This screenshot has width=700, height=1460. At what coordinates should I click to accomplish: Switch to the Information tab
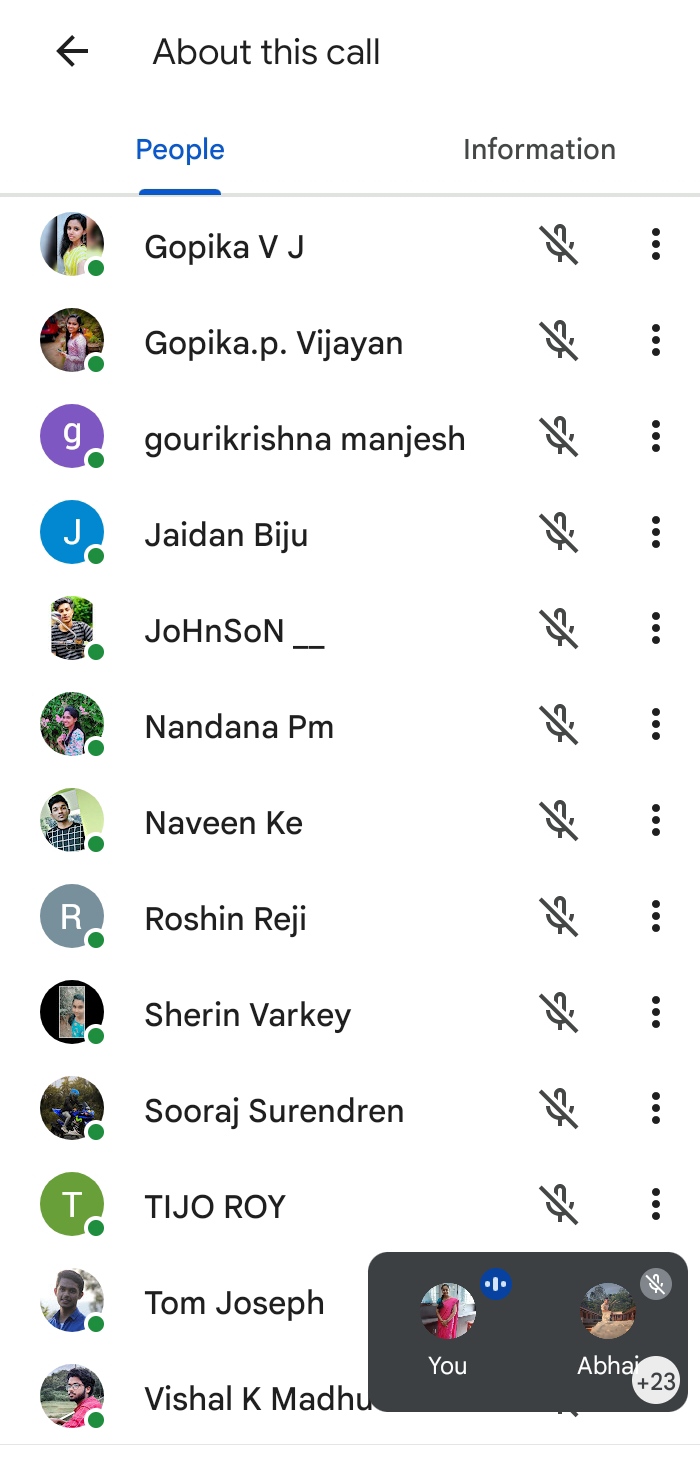[x=539, y=150]
